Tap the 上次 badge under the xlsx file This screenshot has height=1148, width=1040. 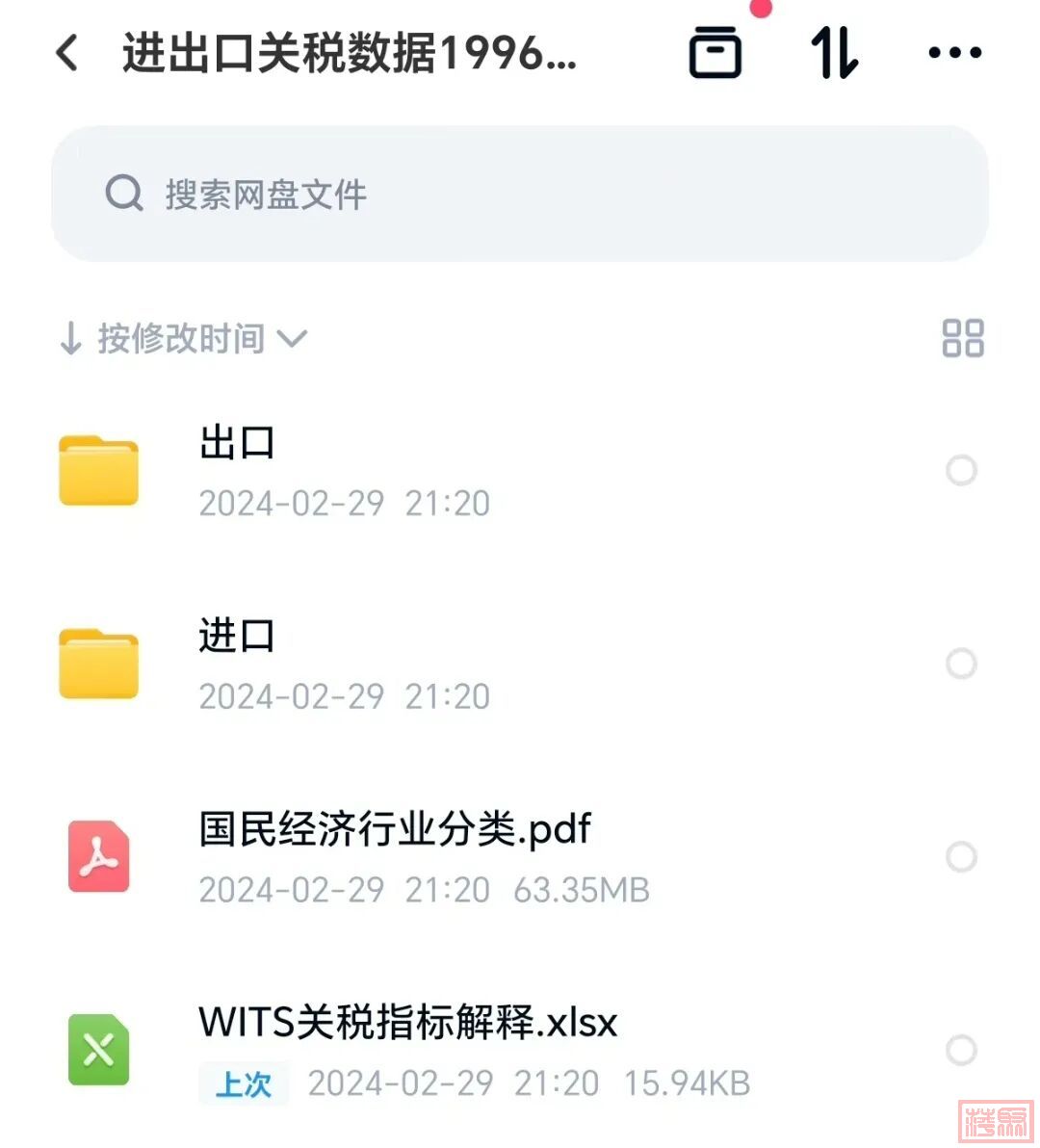coord(244,1083)
